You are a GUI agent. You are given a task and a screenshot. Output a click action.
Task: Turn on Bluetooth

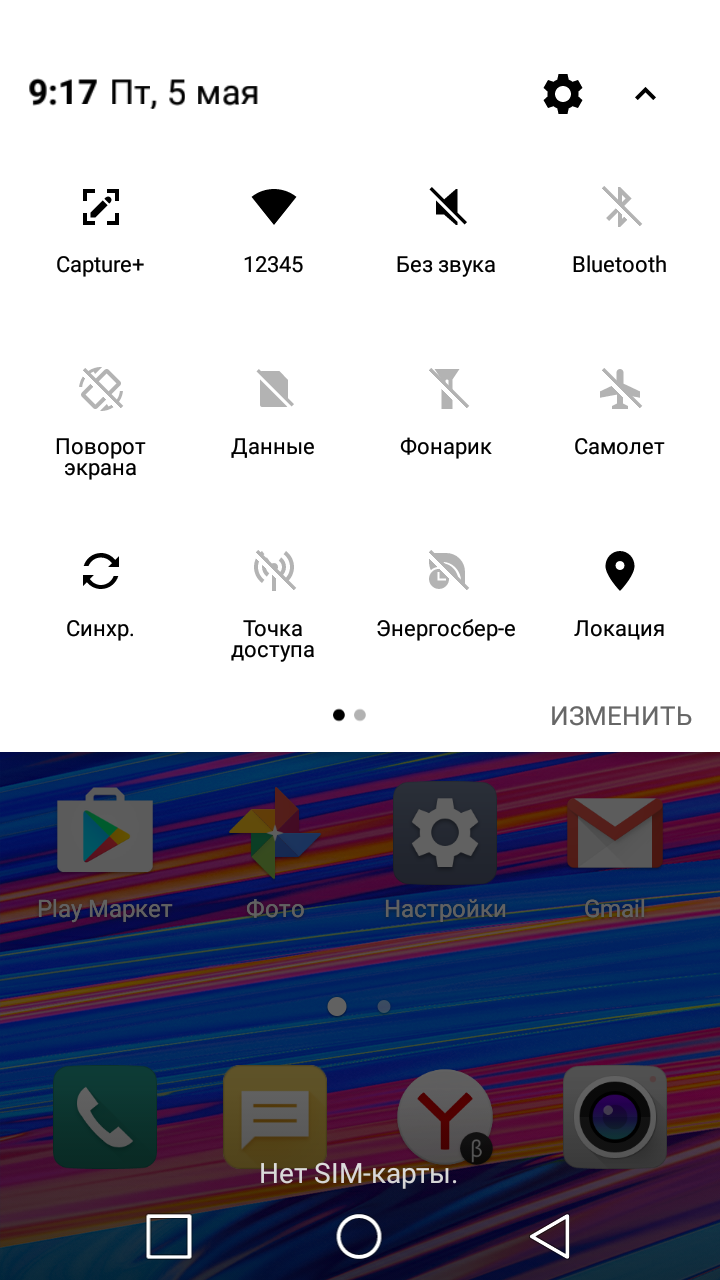pos(619,207)
